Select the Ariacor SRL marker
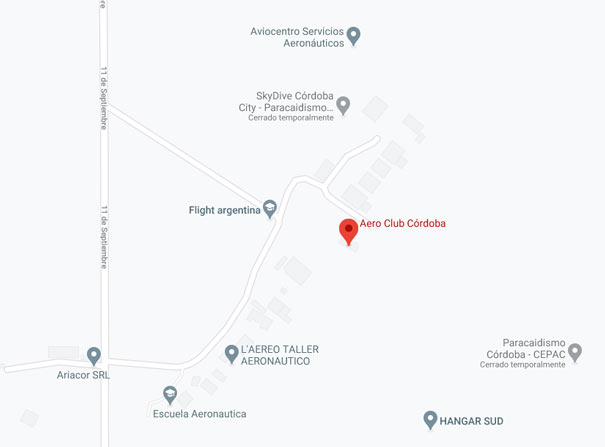The height and width of the screenshot is (447, 605). [x=94, y=355]
